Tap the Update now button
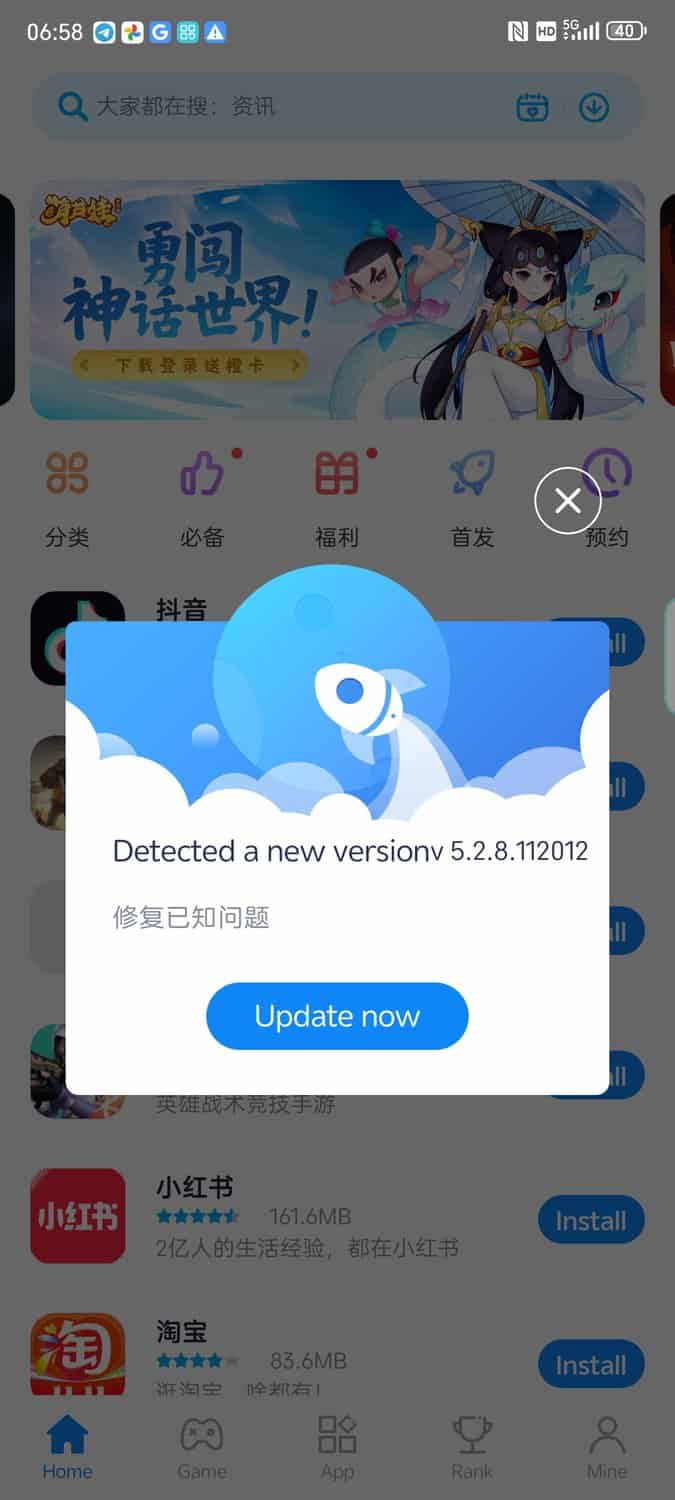 coord(337,1016)
